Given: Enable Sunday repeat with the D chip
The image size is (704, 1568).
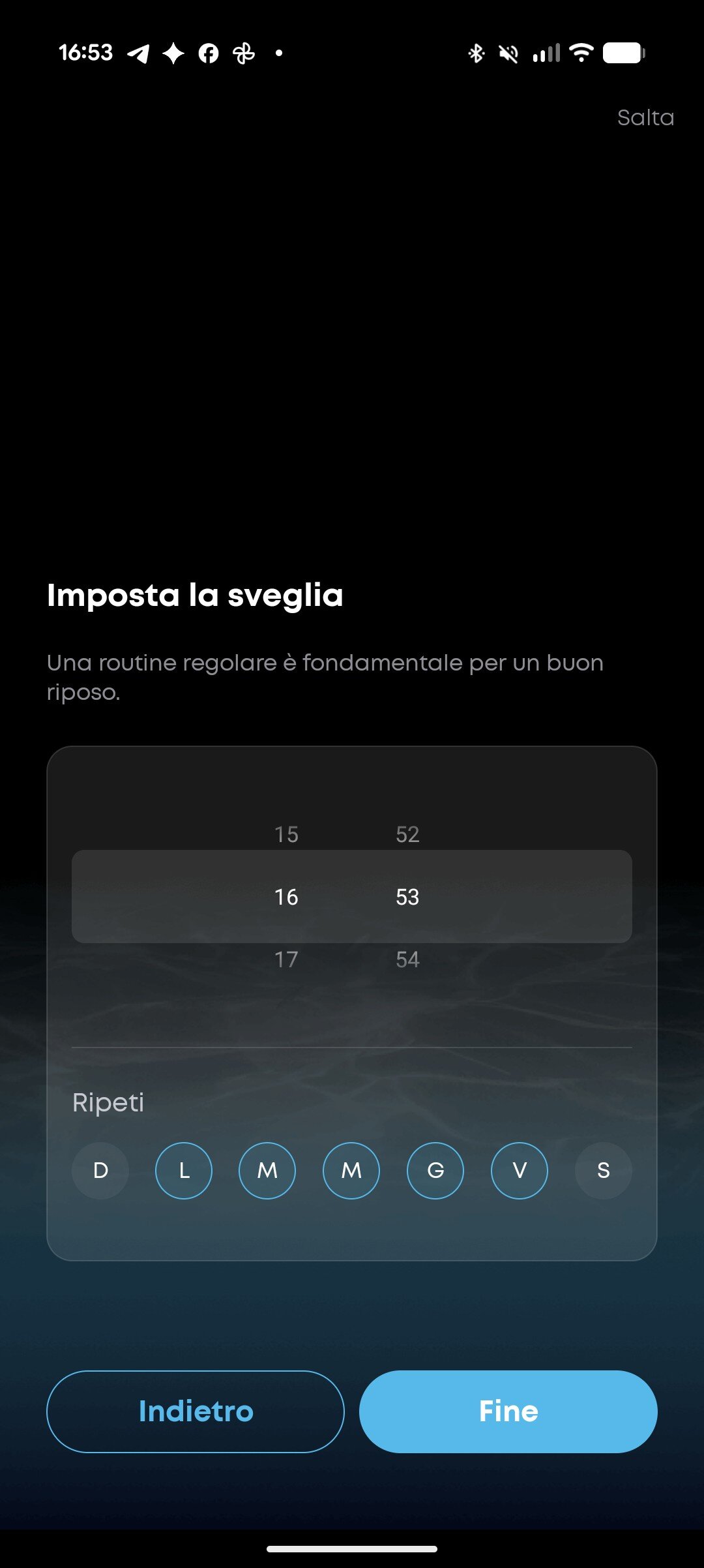Looking at the screenshot, I should (100, 1171).
